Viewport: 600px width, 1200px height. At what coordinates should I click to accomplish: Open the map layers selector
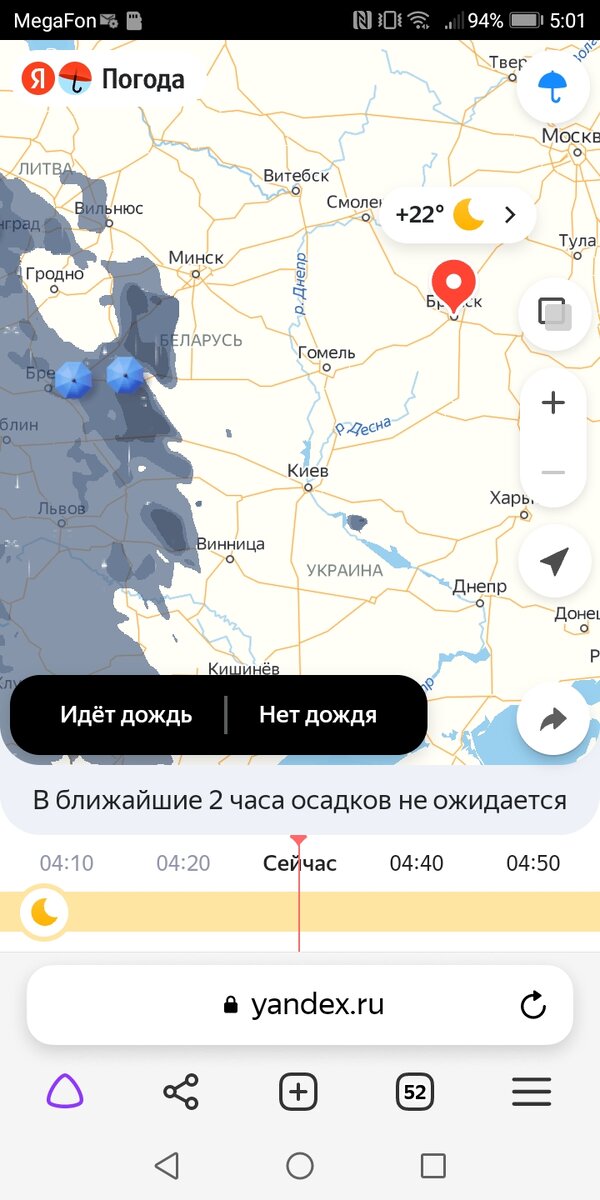coord(553,314)
